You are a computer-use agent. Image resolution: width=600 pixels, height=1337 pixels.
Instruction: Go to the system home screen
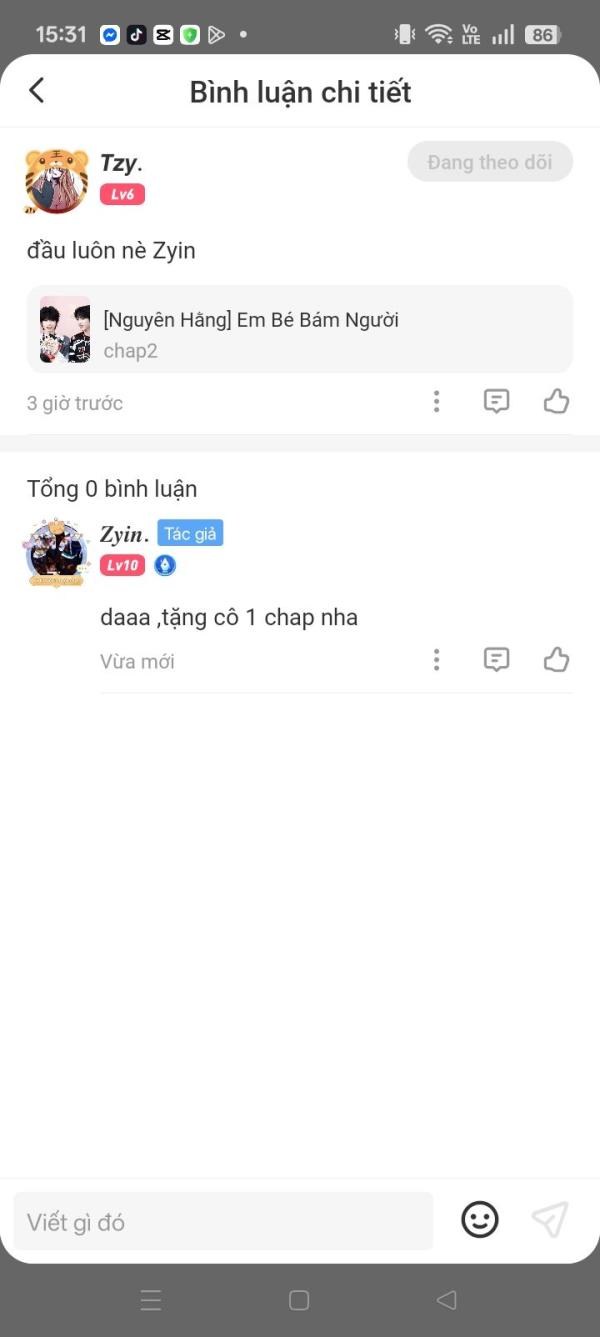coord(299,1300)
